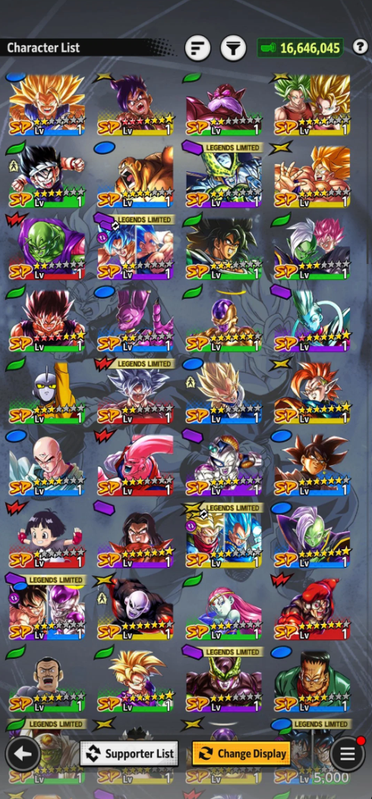Select the Broly character card
The image size is (372, 799).
coord(224,249)
